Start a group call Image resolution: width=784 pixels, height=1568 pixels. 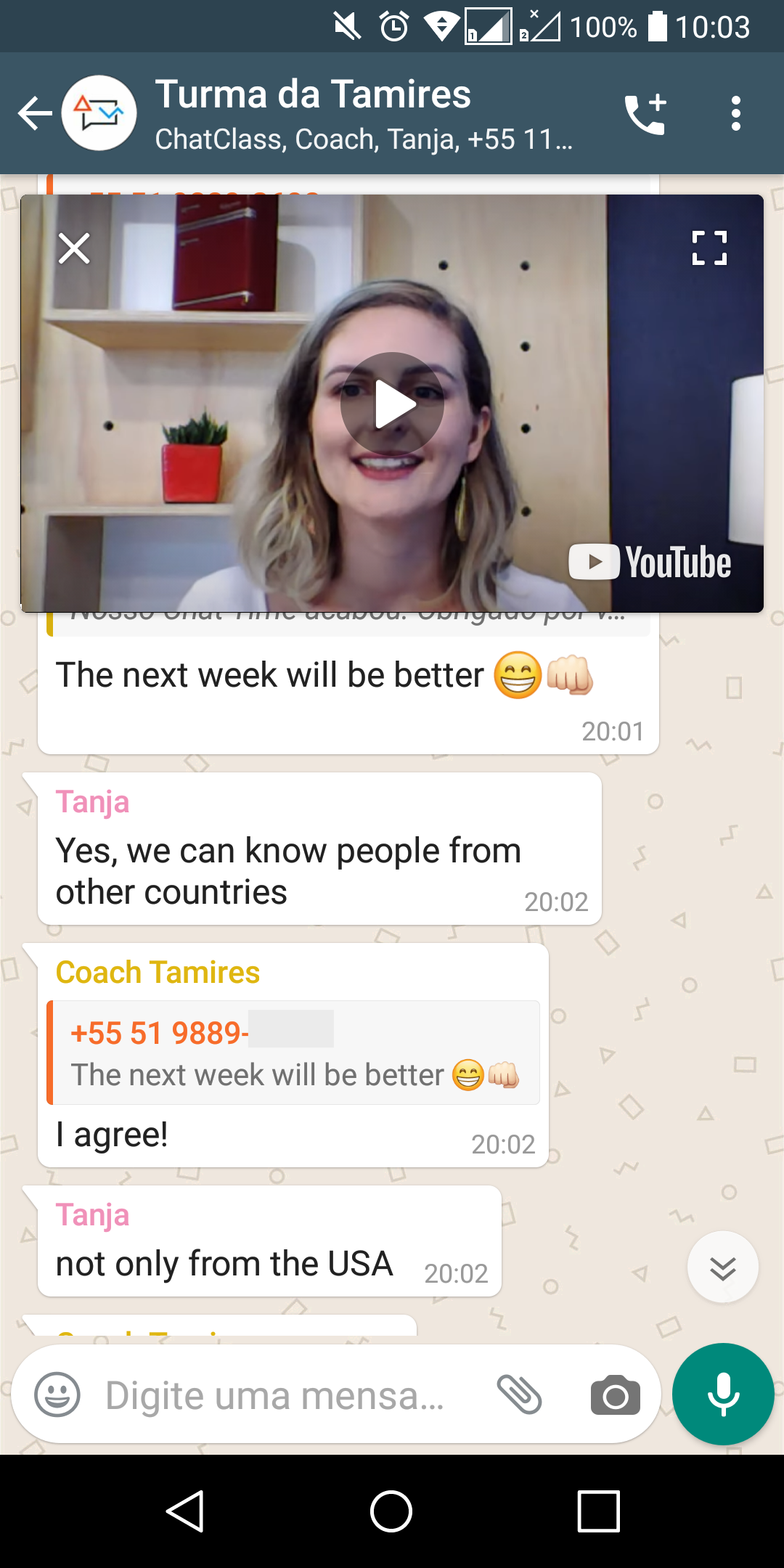pos(645,113)
